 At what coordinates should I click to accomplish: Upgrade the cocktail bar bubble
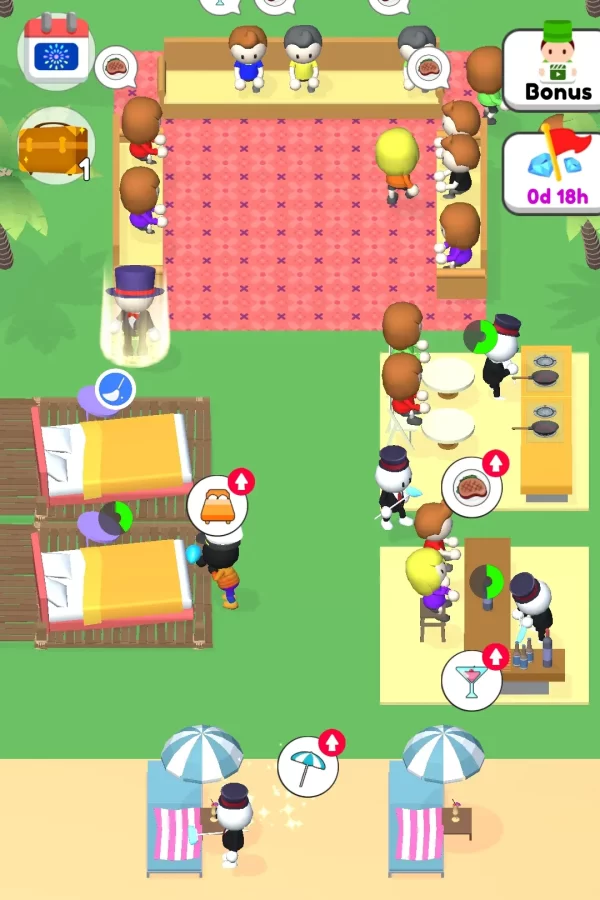pos(472,680)
